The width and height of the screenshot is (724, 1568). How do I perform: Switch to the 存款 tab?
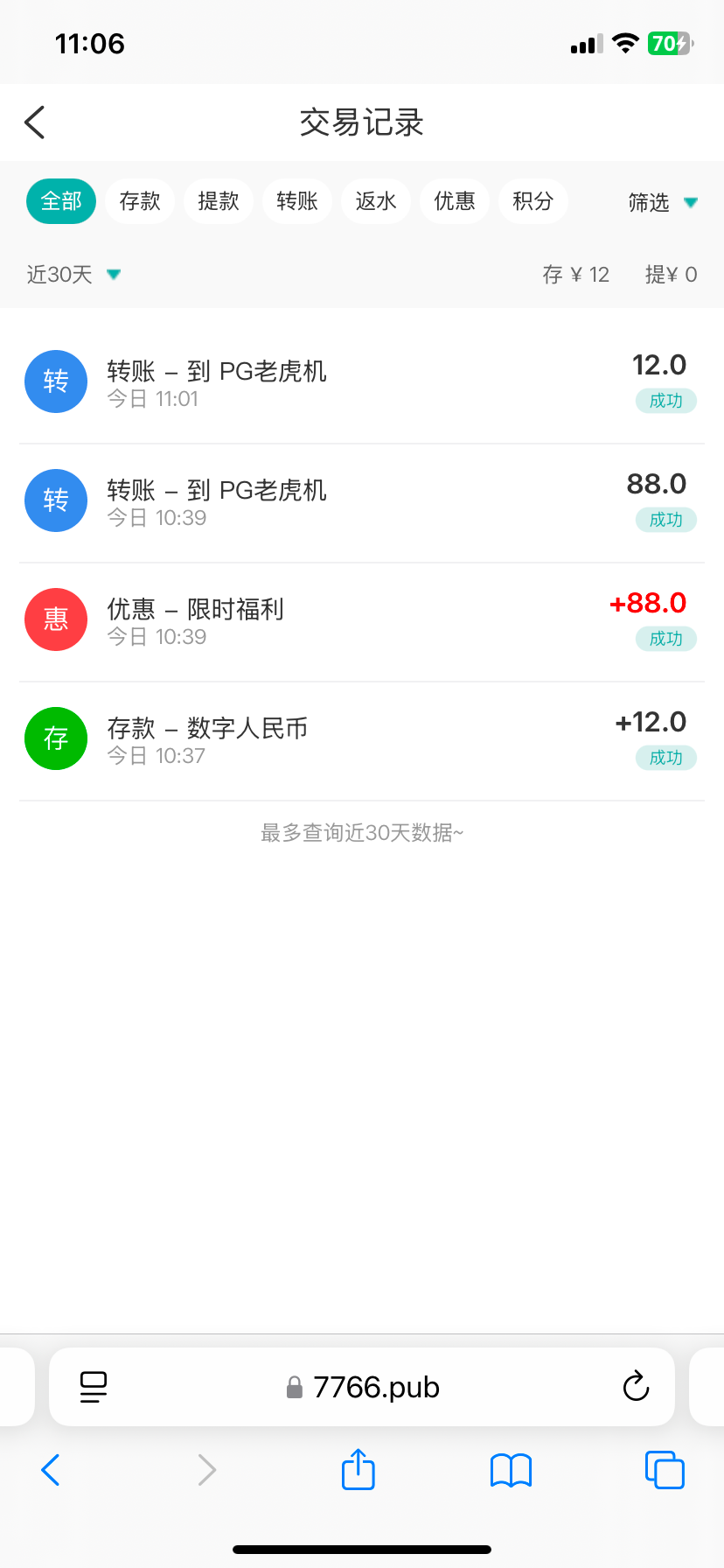pos(140,201)
